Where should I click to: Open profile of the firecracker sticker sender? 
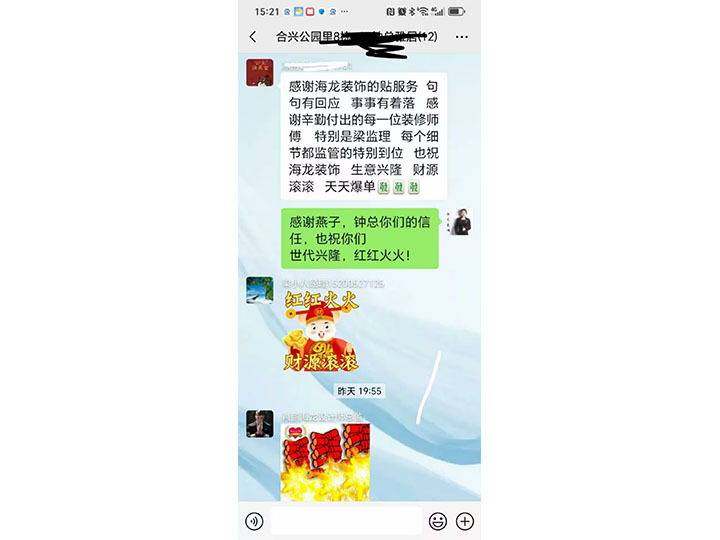pos(260,423)
